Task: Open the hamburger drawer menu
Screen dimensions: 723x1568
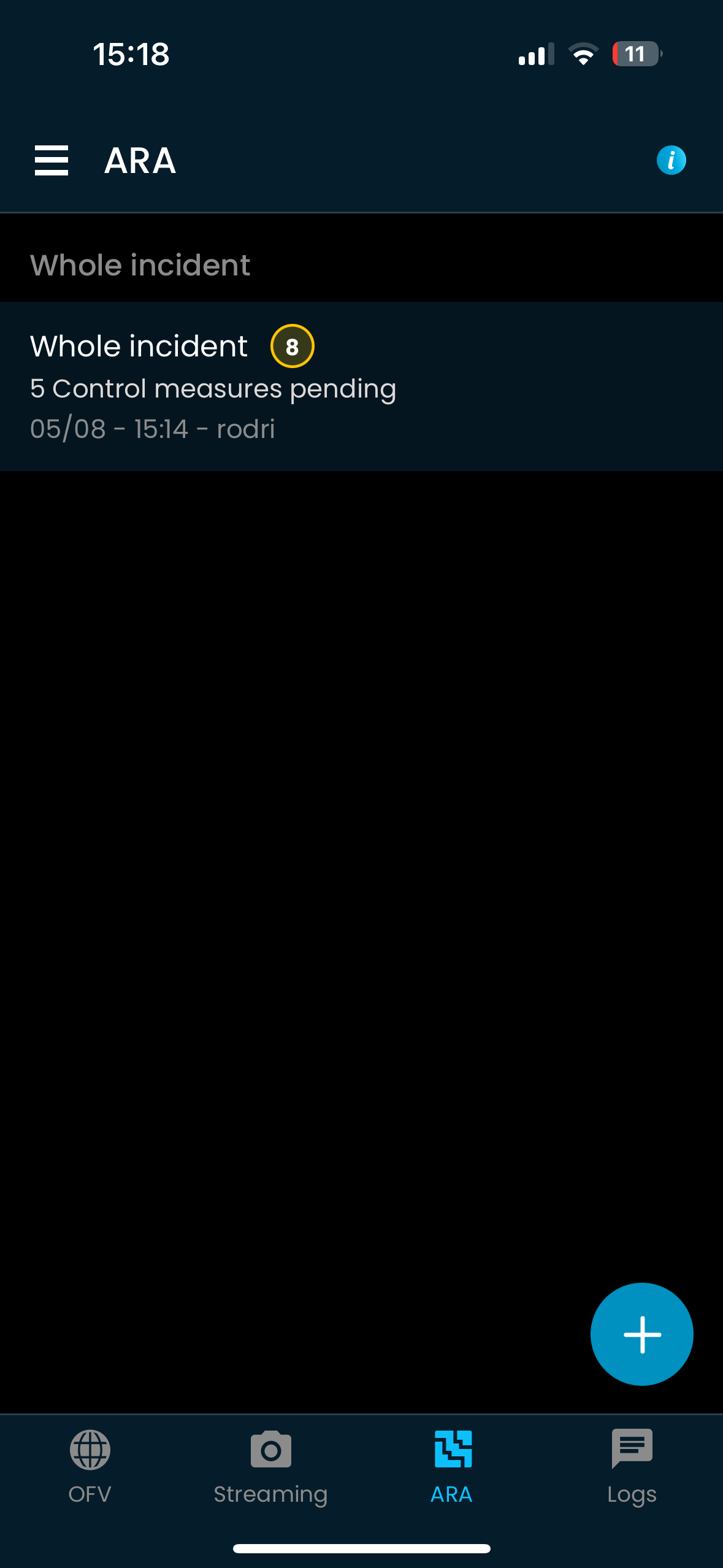Action: [x=52, y=161]
